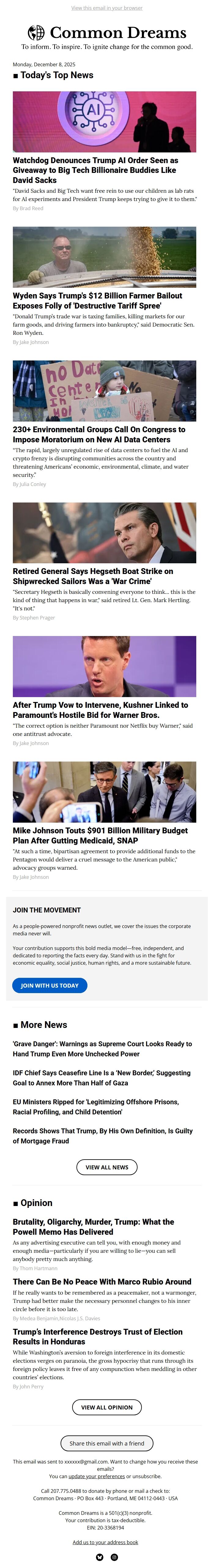Open the Kushner Paramount hostile bid article
The height and width of the screenshot is (1568, 214).
[100, 710]
